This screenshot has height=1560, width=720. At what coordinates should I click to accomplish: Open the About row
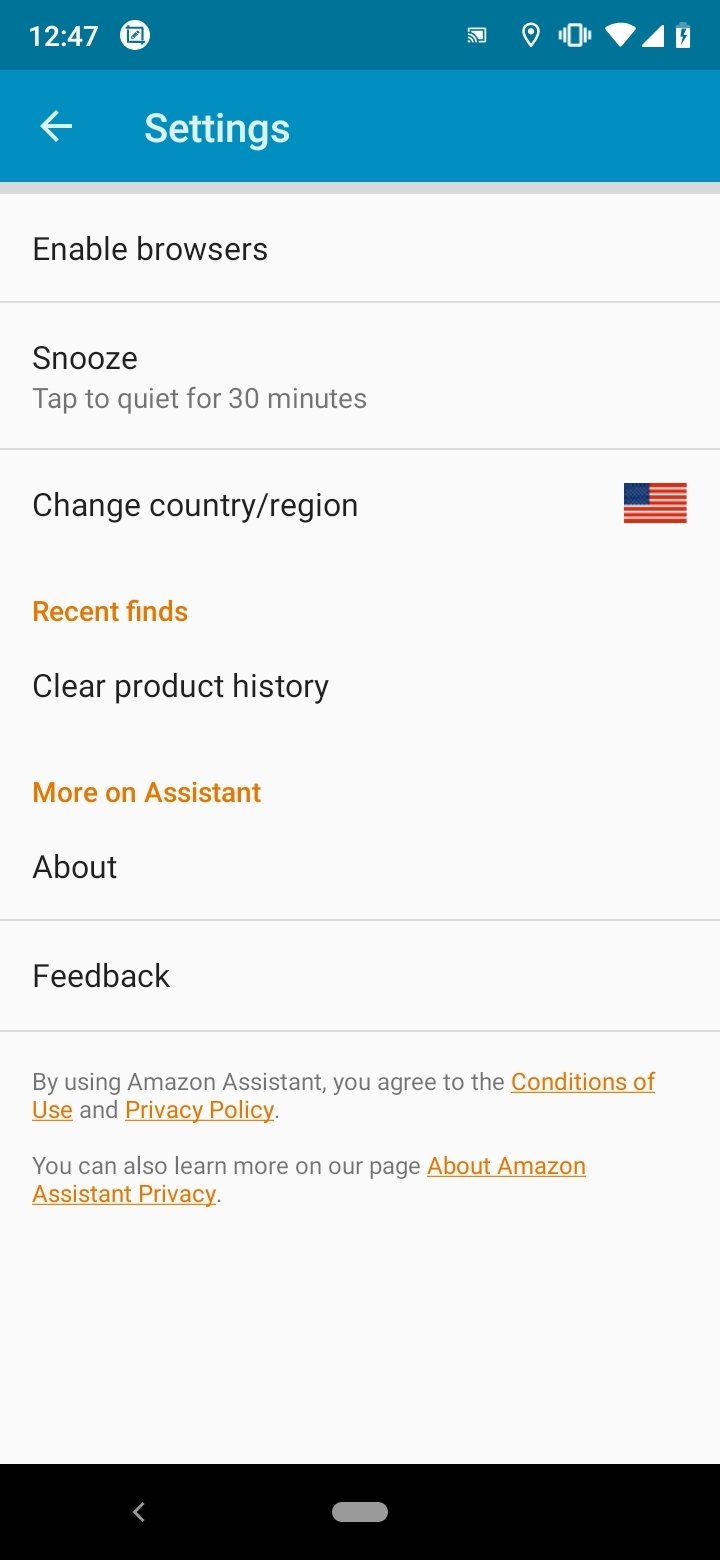360,866
